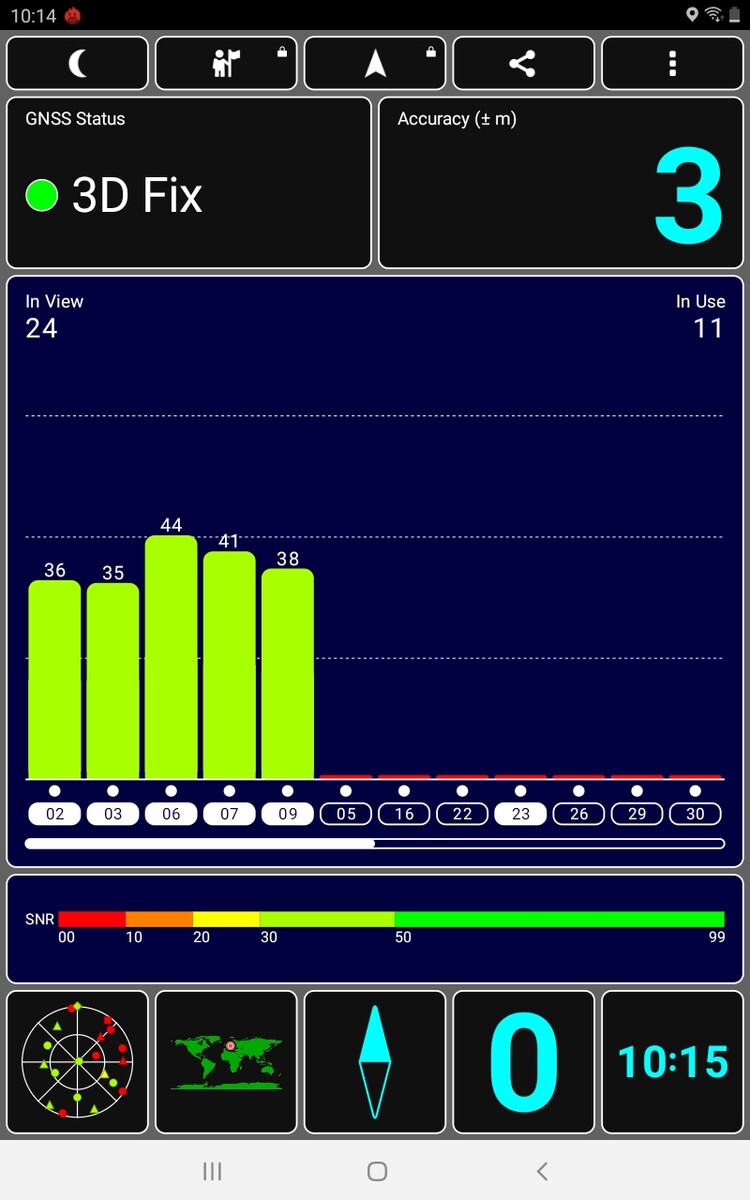Open the GNSS Status panel
Image resolution: width=750 pixels, height=1200 pixels.
(x=189, y=183)
